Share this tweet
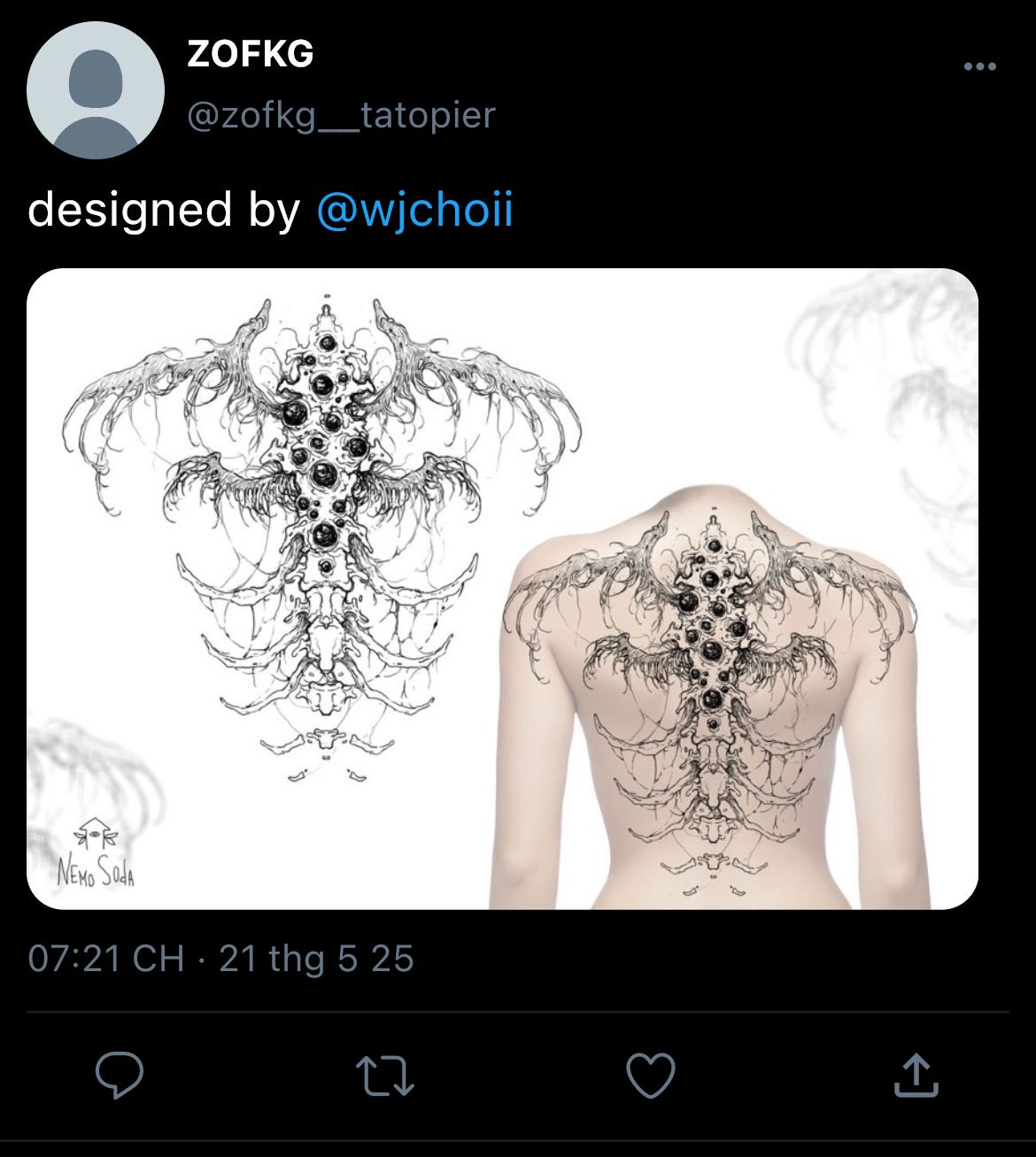 (x=915, y=1075)
